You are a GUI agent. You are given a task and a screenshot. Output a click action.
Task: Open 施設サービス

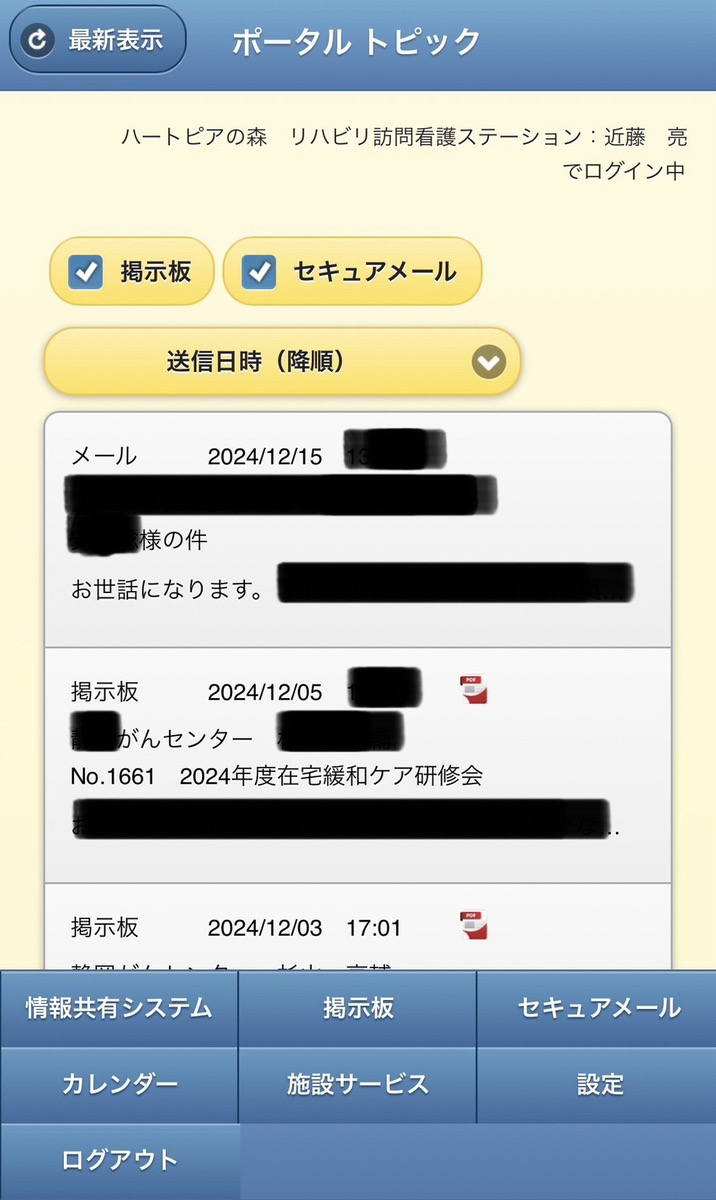(x=358, y=1085)
